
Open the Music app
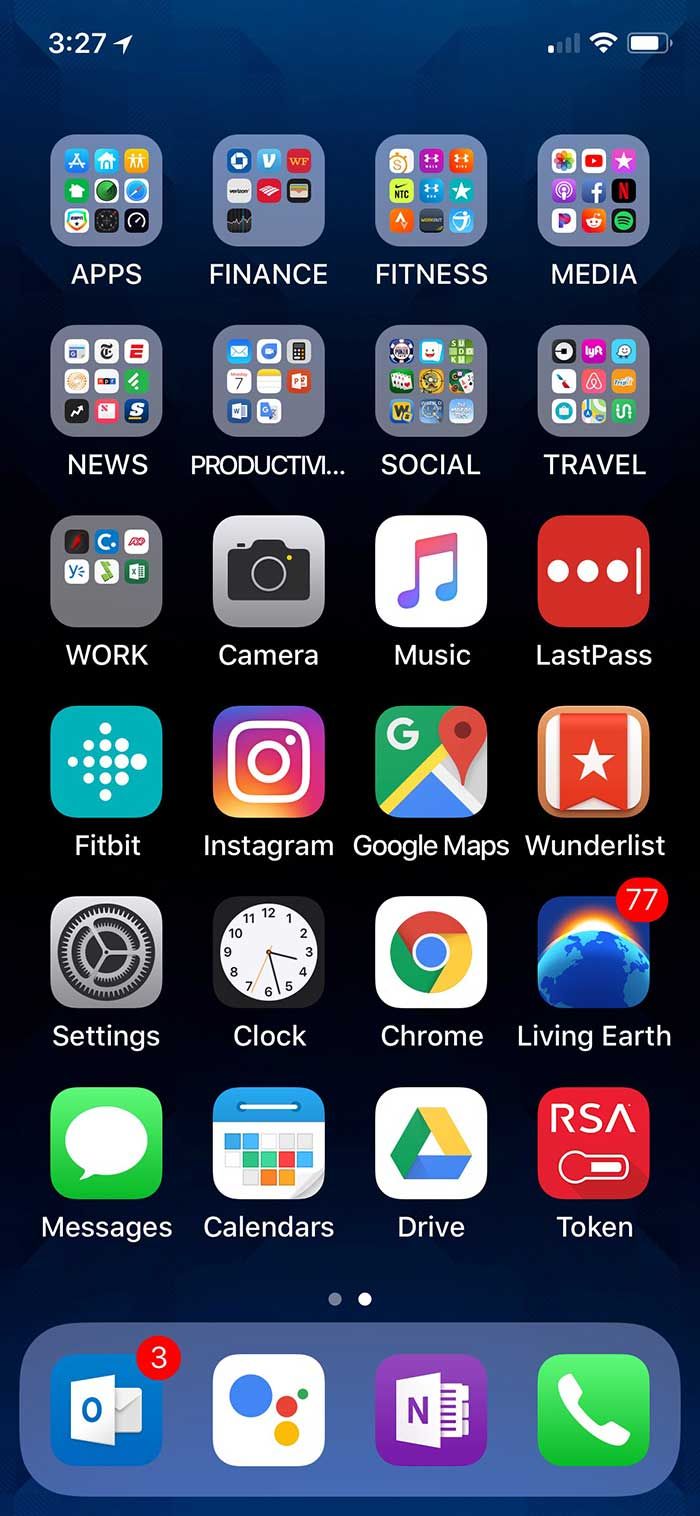point(431,571)
